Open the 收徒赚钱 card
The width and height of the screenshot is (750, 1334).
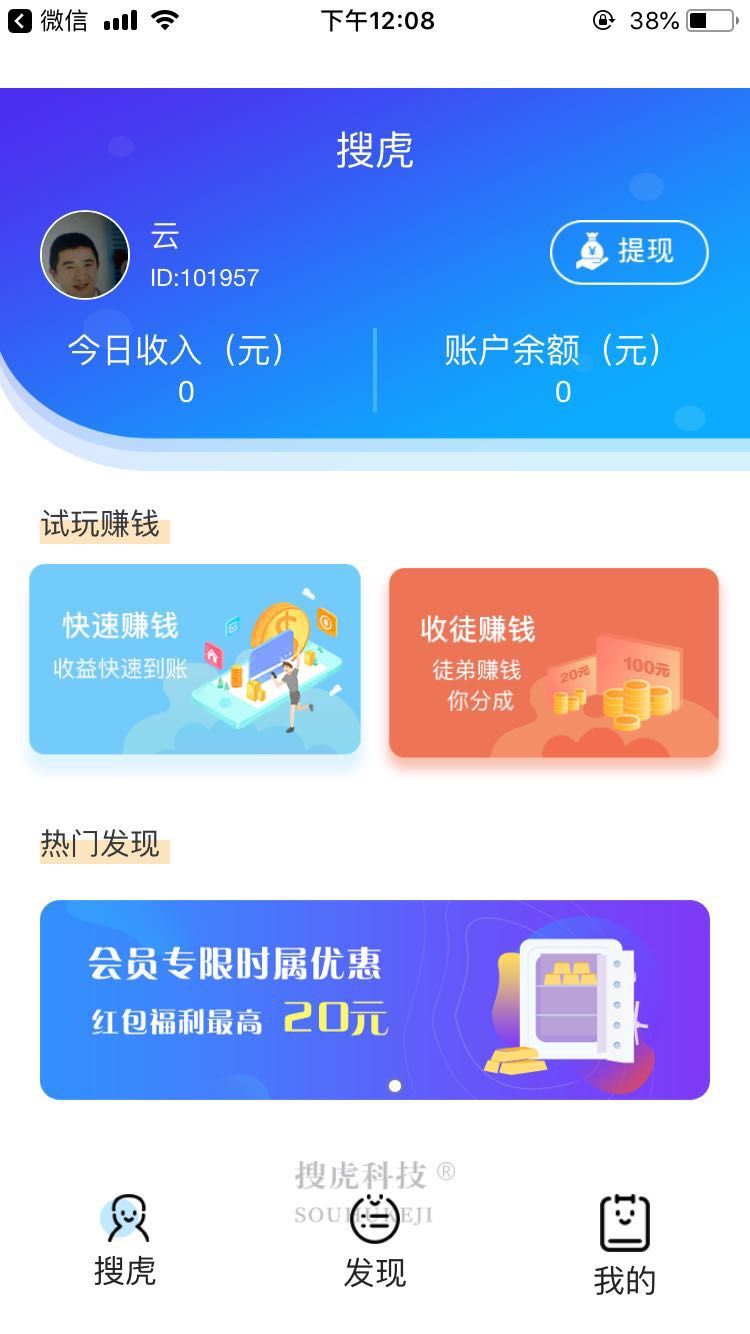pyautogui.click(x=554, y=662)
